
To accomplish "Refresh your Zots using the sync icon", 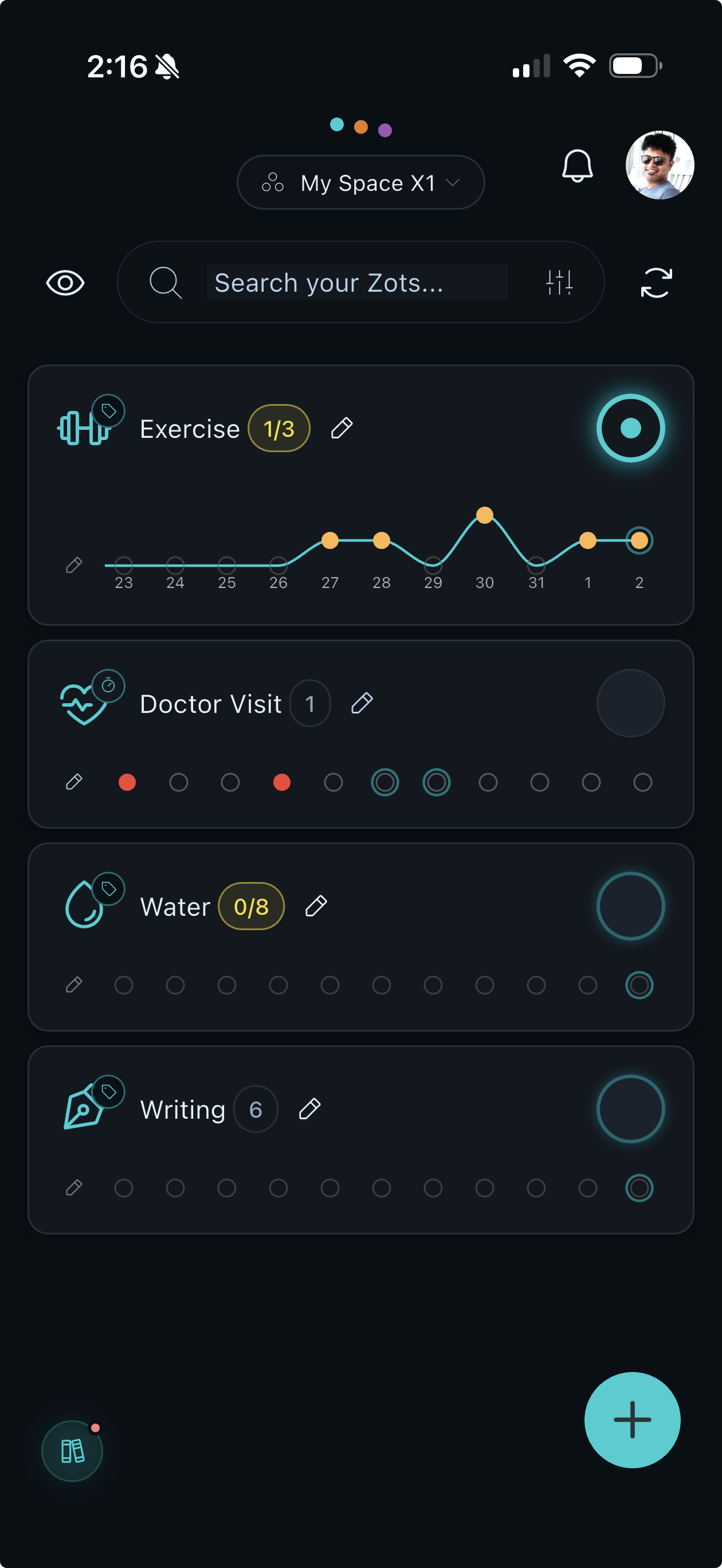I will tap(655, 282).
